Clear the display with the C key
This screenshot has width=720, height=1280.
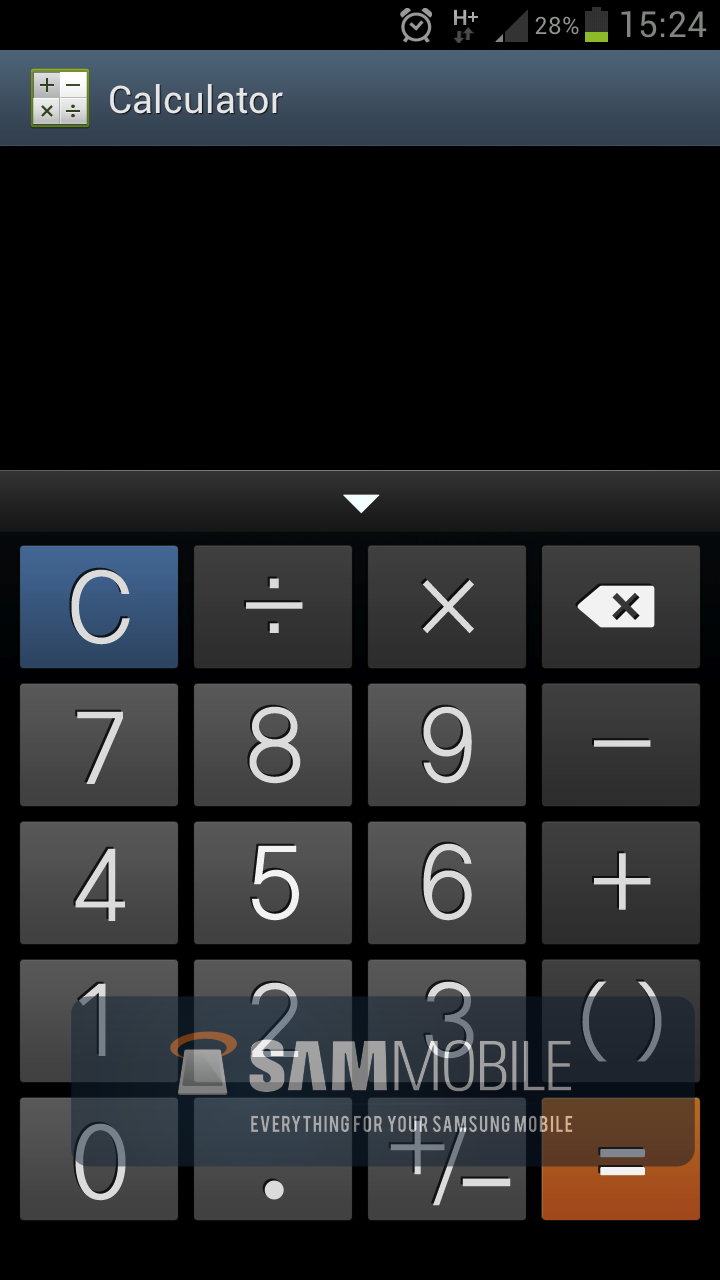point(99,607)
